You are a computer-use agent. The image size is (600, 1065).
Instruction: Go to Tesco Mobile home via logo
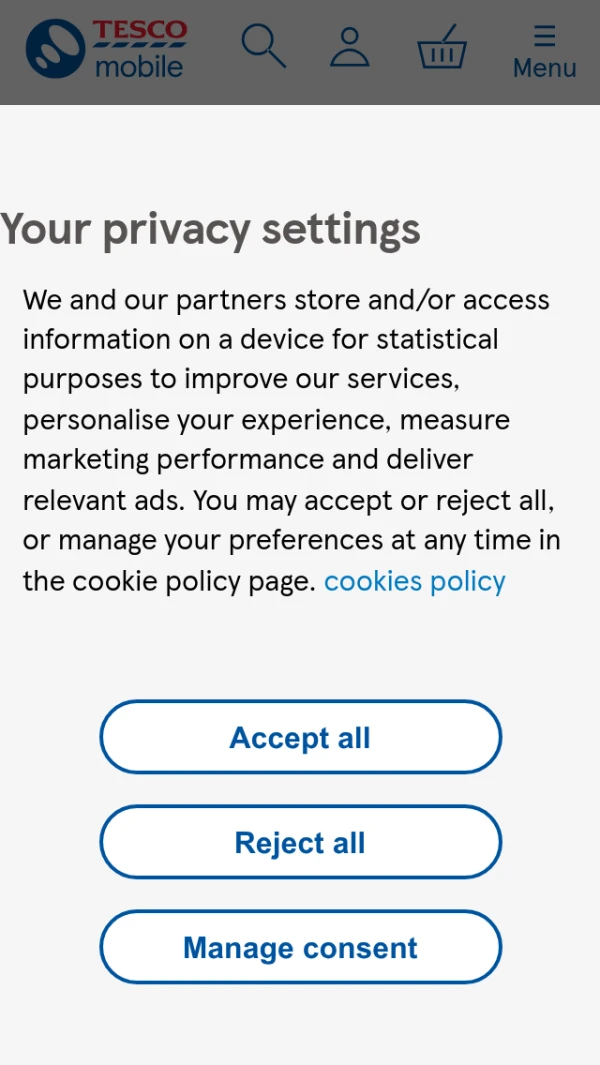[x=106, y=49]
